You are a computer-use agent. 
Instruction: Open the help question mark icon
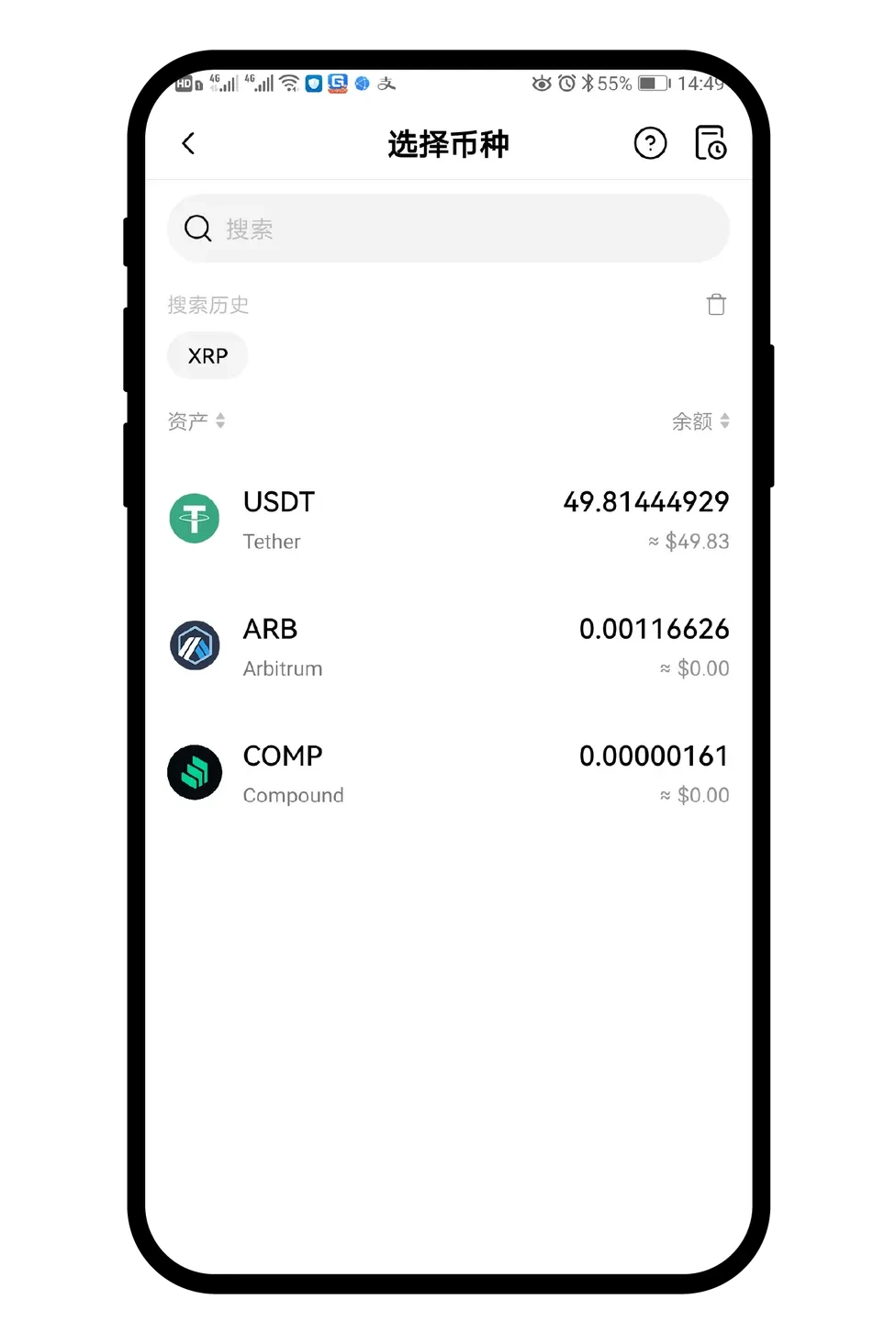[650, 143]
